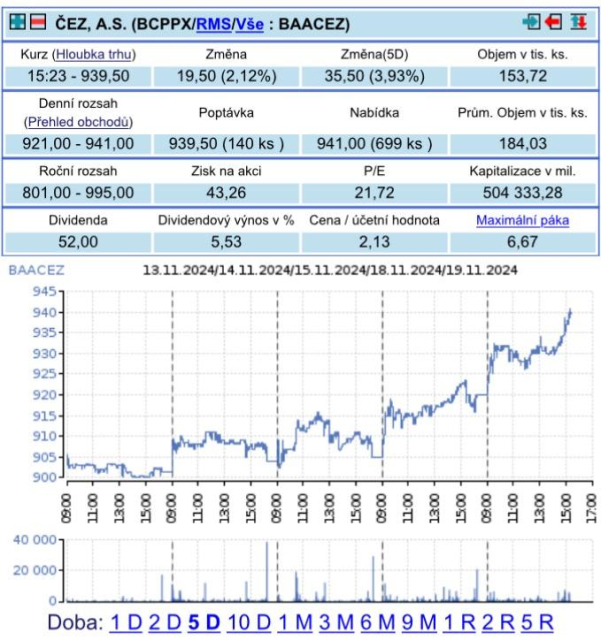Tap the red vertical arrows icon in header

click(578, 21)
